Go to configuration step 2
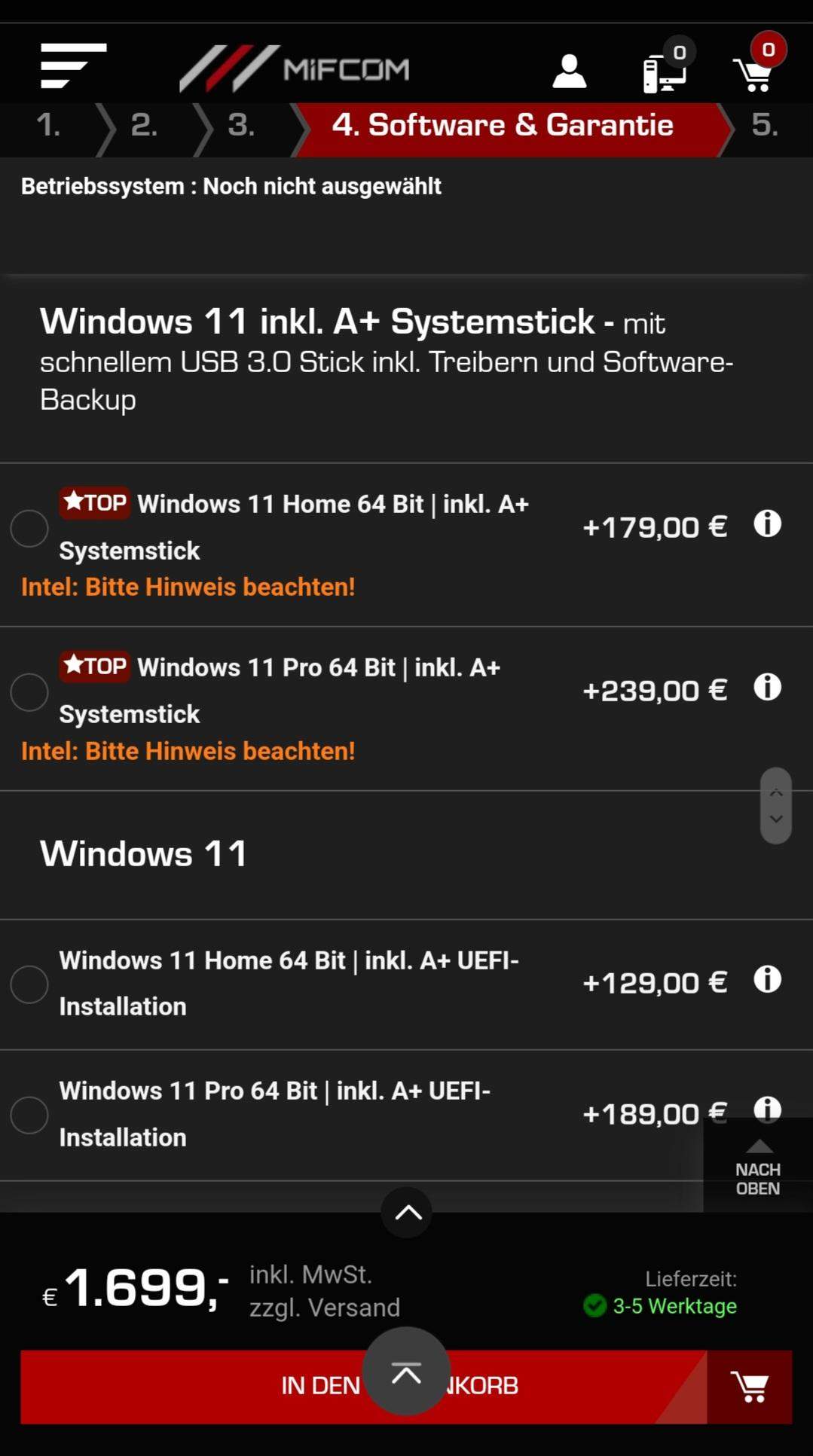Image resolution: width=813 pixels, height=1456 pixels. (144, 126)
